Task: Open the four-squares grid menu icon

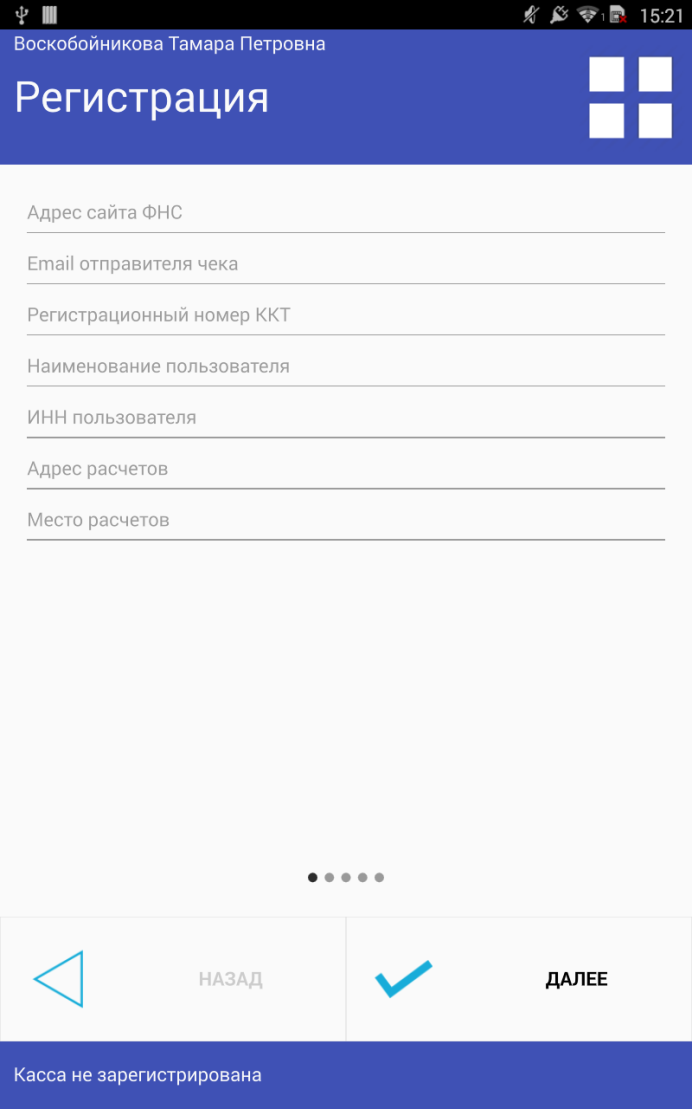Action: (x=630, y=98)
